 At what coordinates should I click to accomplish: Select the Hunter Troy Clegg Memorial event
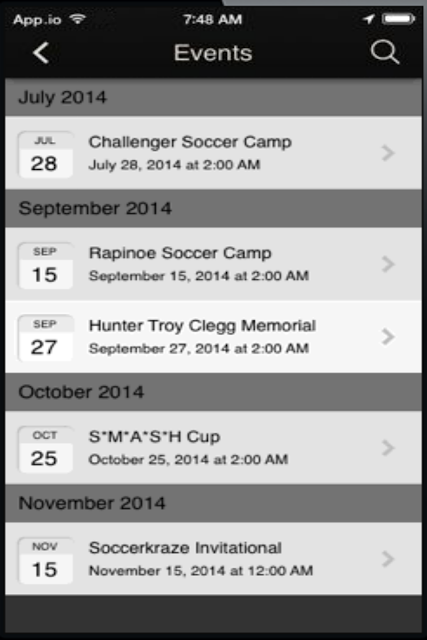click(214, 337)
